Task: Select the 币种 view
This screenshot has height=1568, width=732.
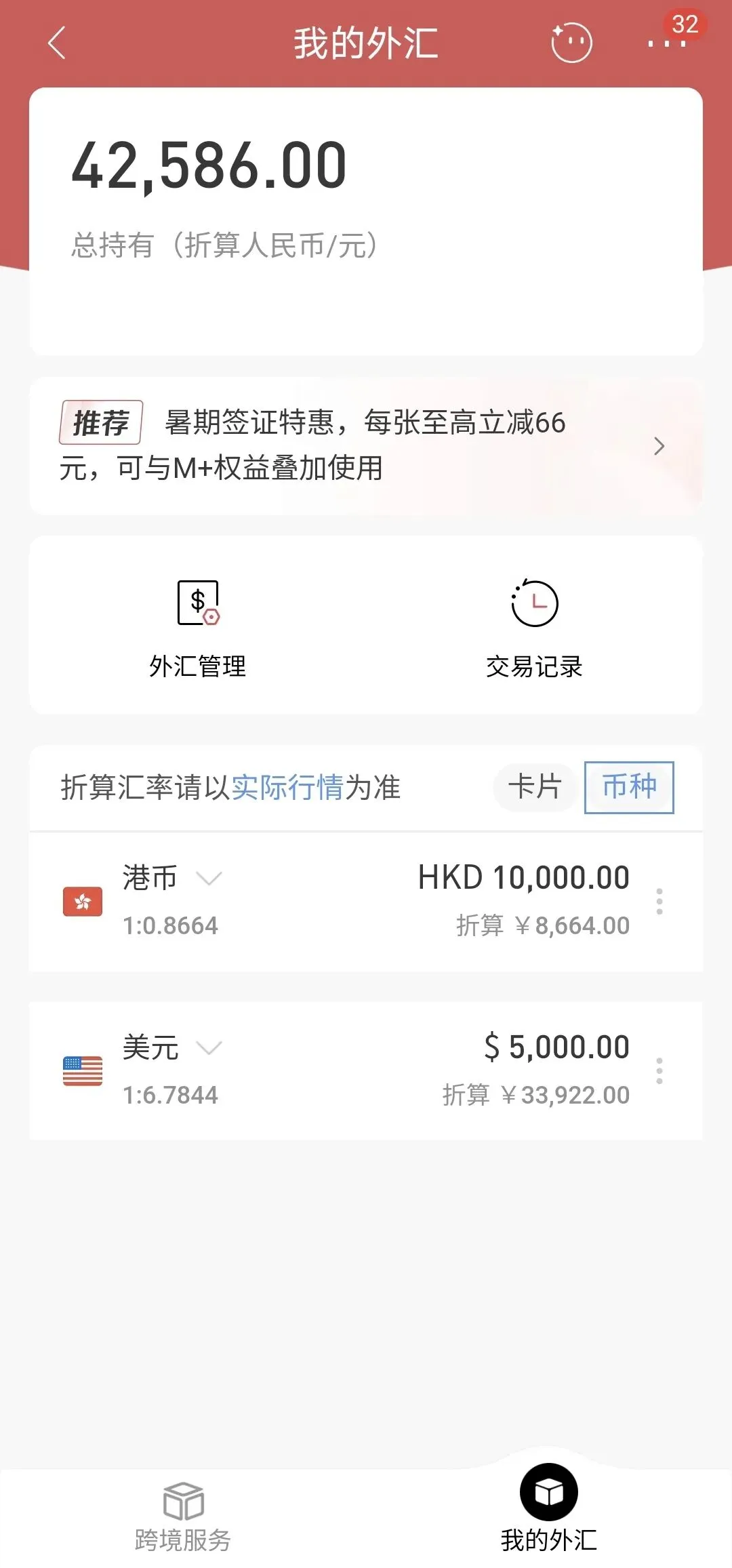Action: tap(629, 787)
